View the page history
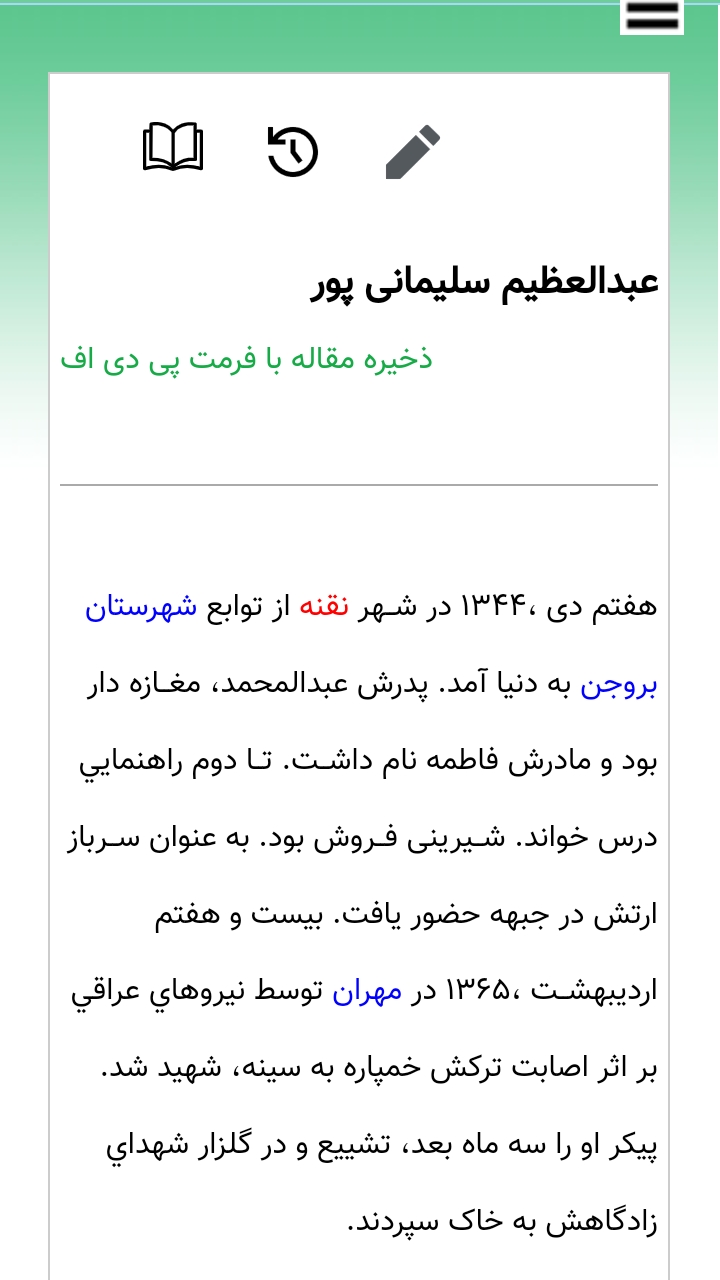This screenshot has width=720, height=1280. (292, 151)
